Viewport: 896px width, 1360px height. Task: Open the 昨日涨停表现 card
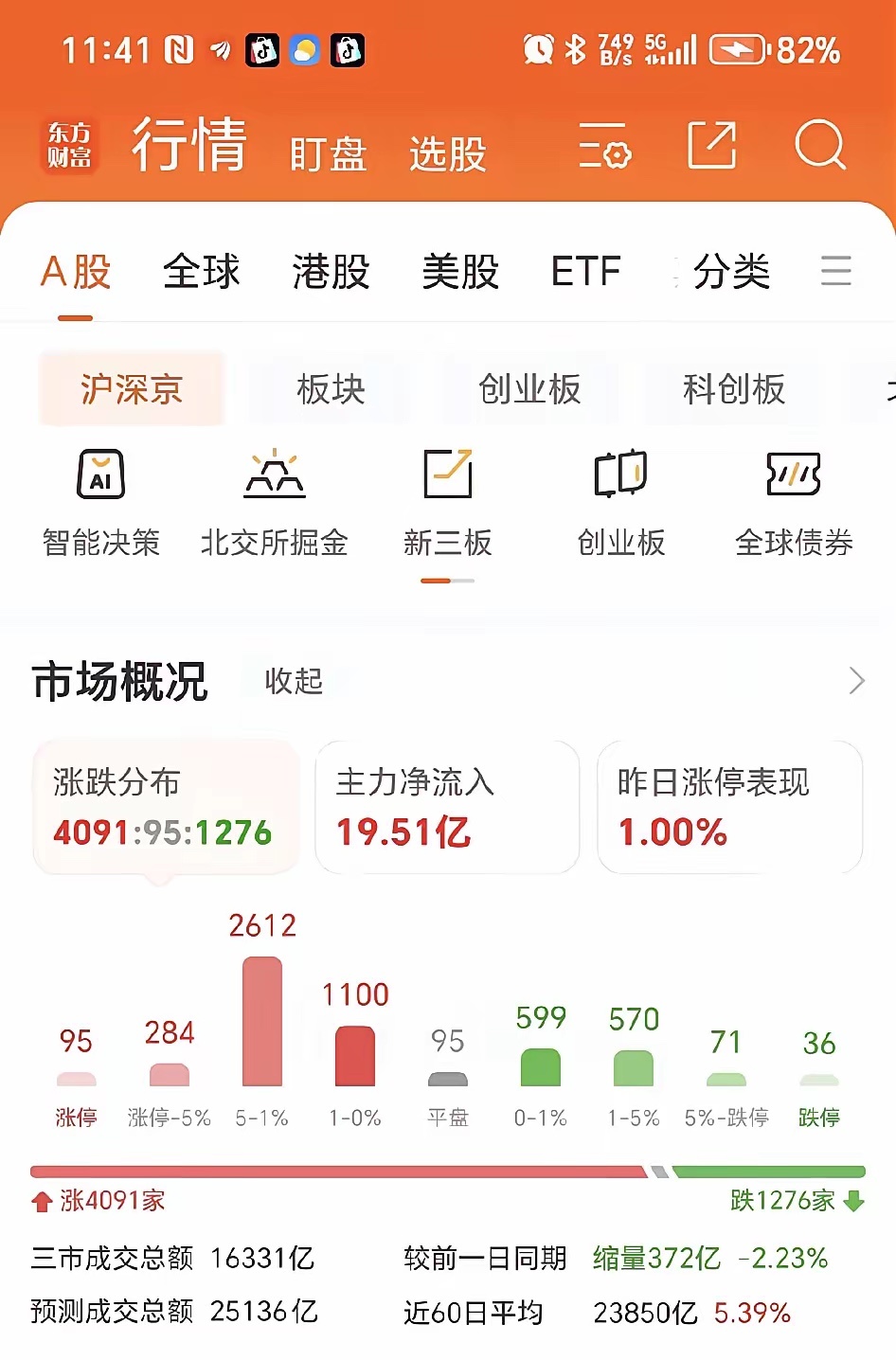[728, 808]
